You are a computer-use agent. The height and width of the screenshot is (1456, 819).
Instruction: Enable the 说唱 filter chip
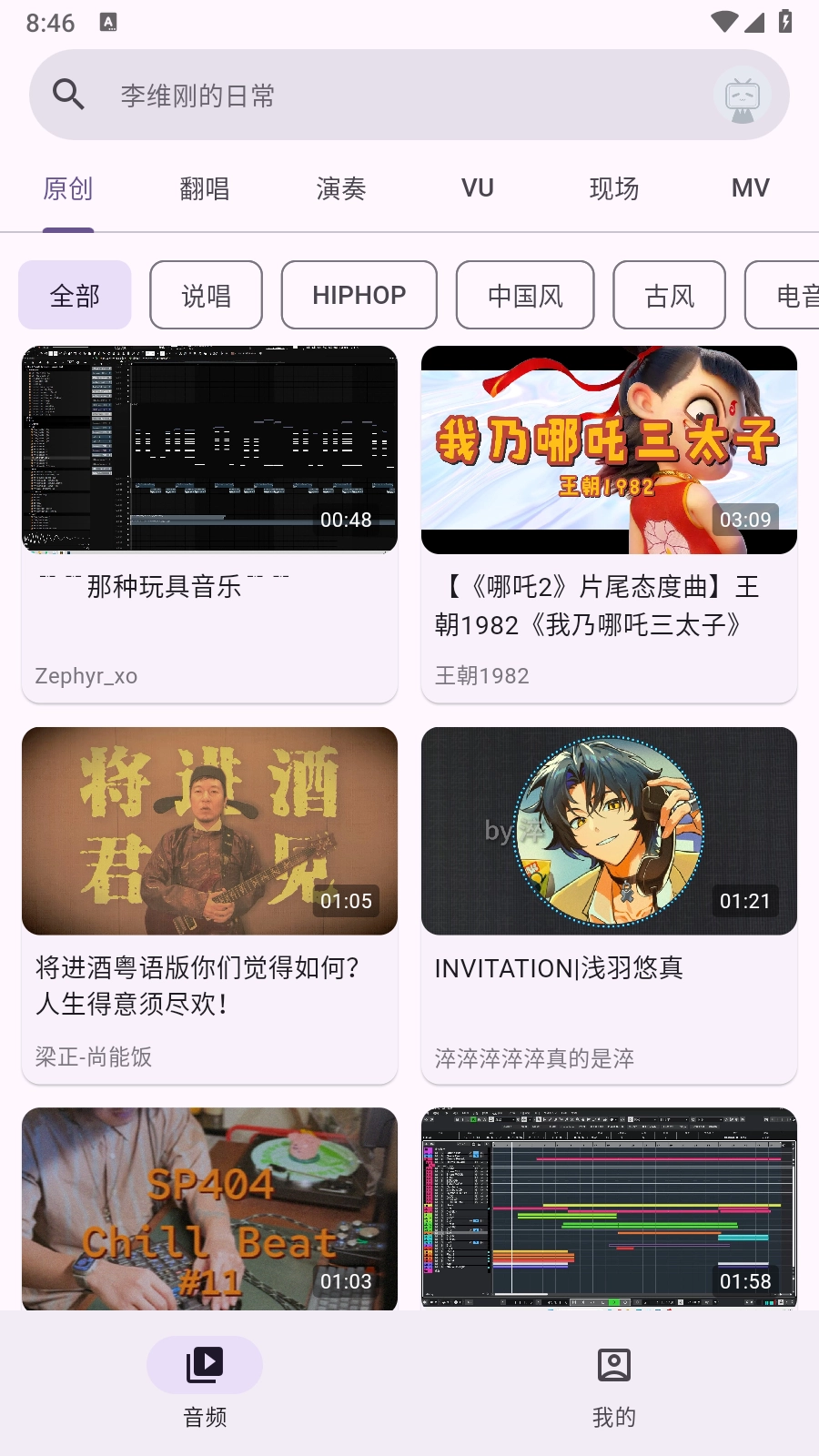(206, 294)
